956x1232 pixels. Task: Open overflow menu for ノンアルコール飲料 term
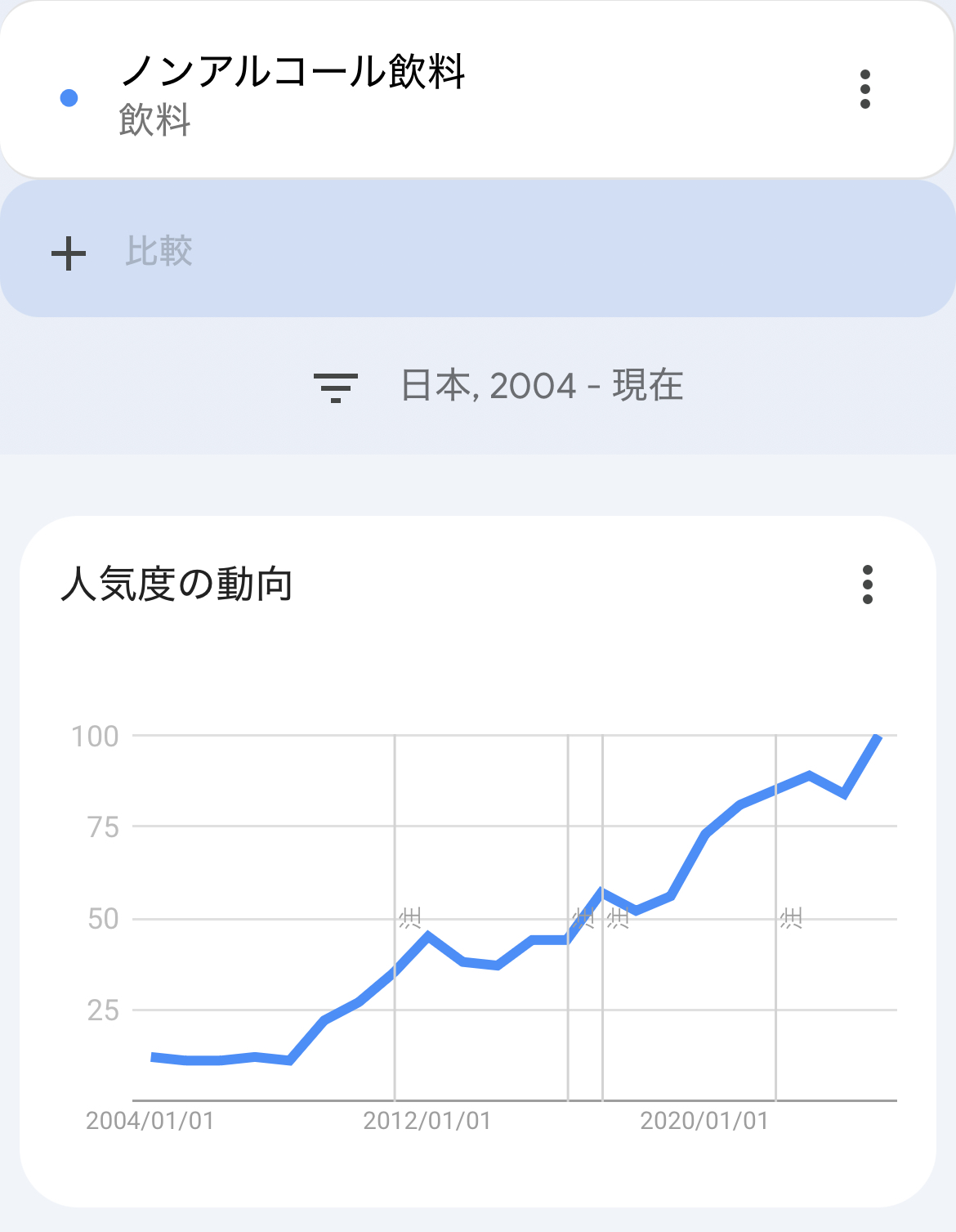[x=864, y=89]
